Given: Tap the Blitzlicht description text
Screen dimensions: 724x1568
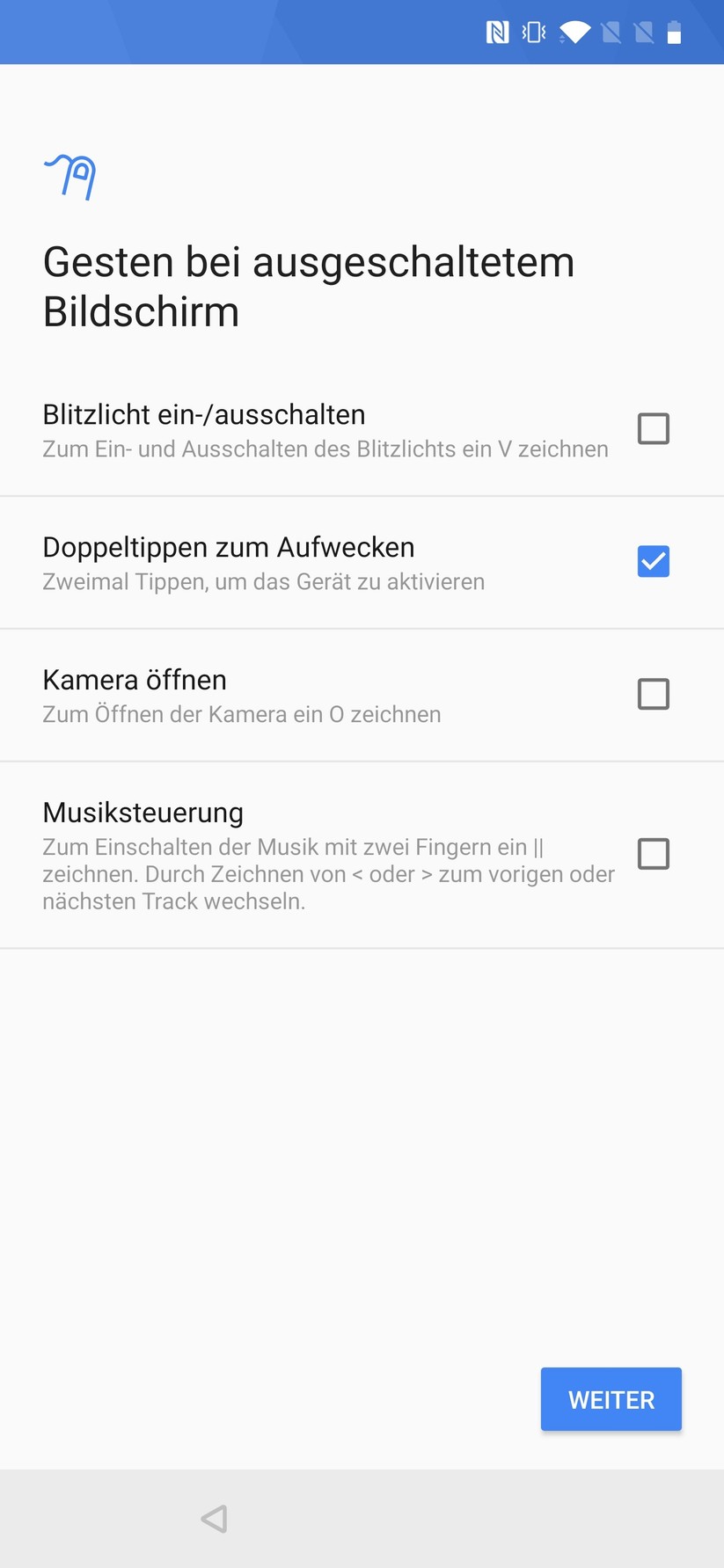Looking at the screenshot, I should pos(325,449).
